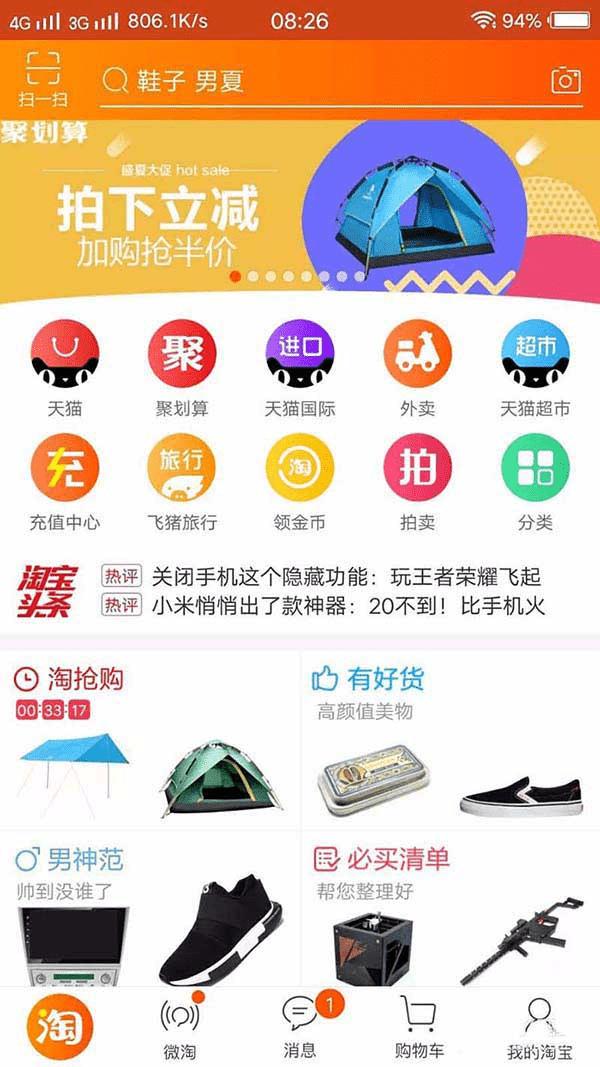This screenshot has width=600, height=1067.
Task: Open 充值中心
Action: click(64, 481)
